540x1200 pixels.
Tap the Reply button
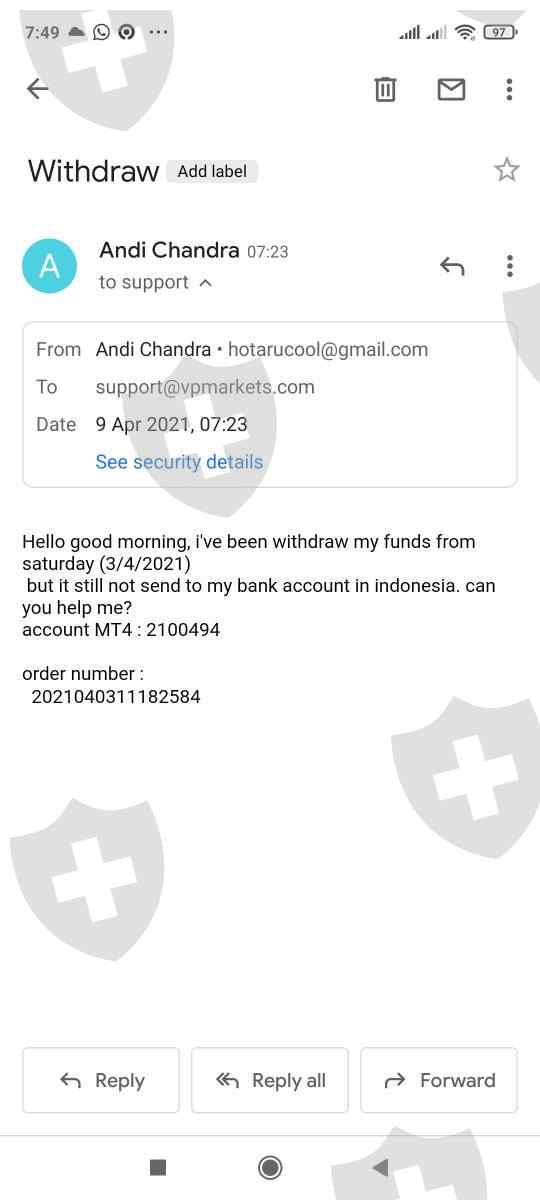[101, 1080]
